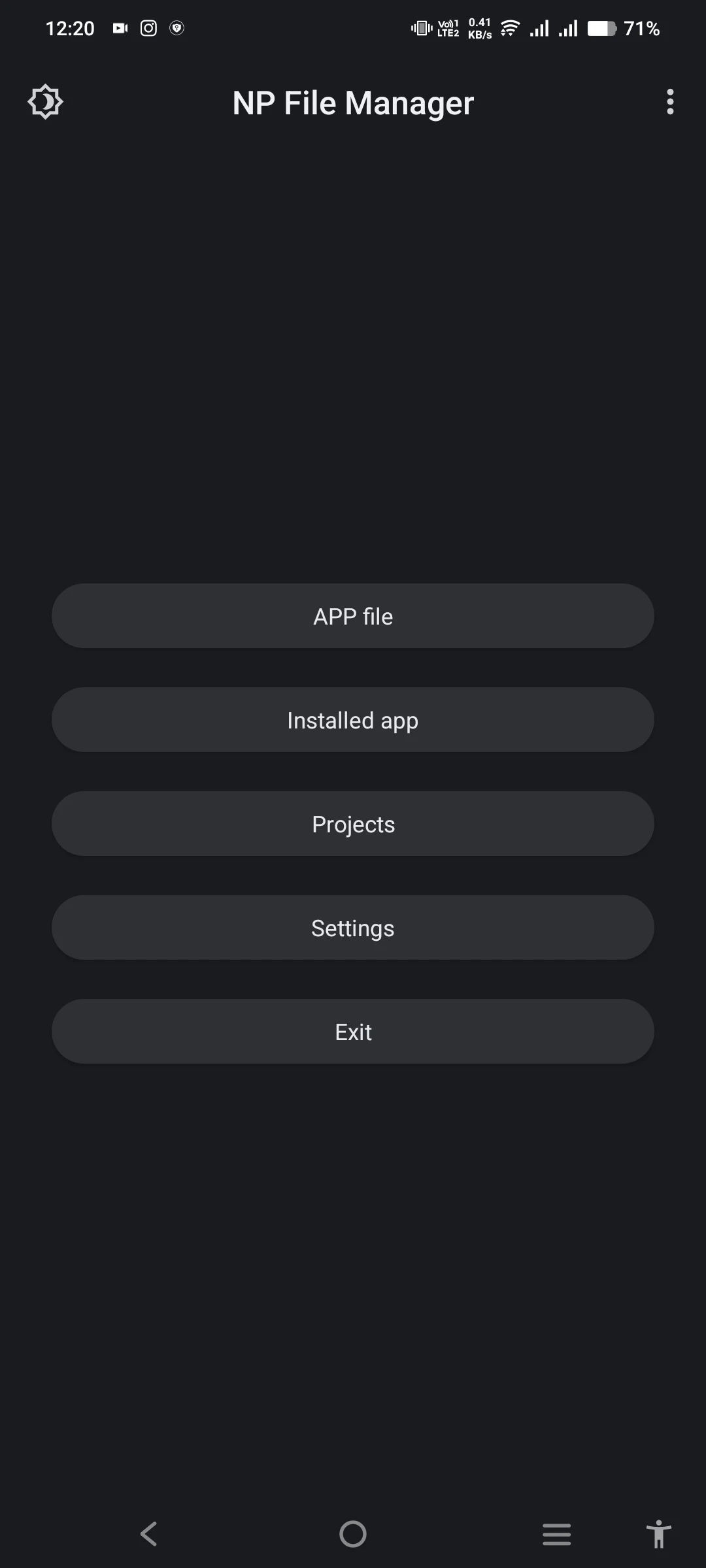Tap the battery indicator icon
Image resolution: width=706 pixels, height=1568 pixels.
[603, 27]
